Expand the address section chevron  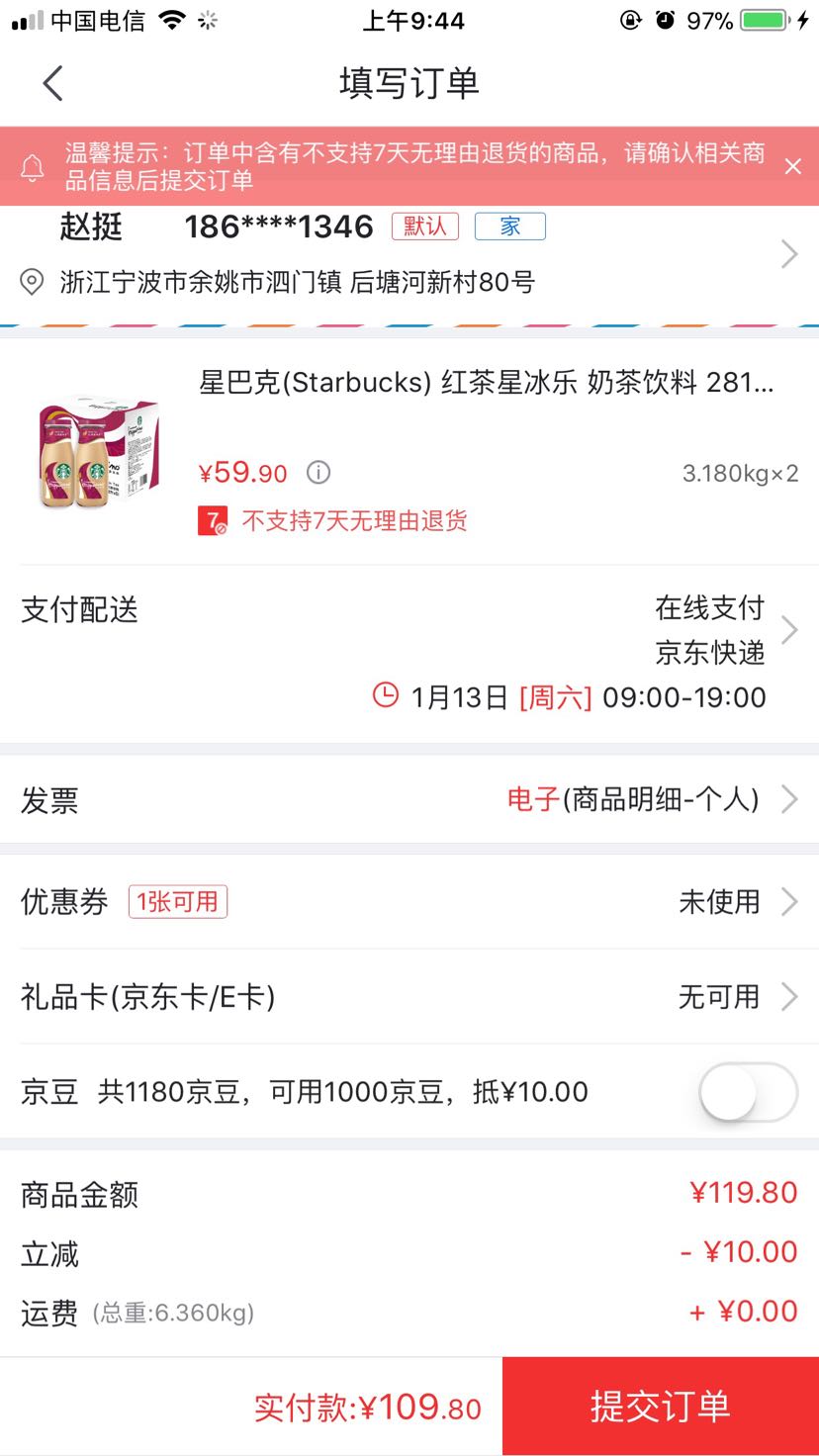788,253
